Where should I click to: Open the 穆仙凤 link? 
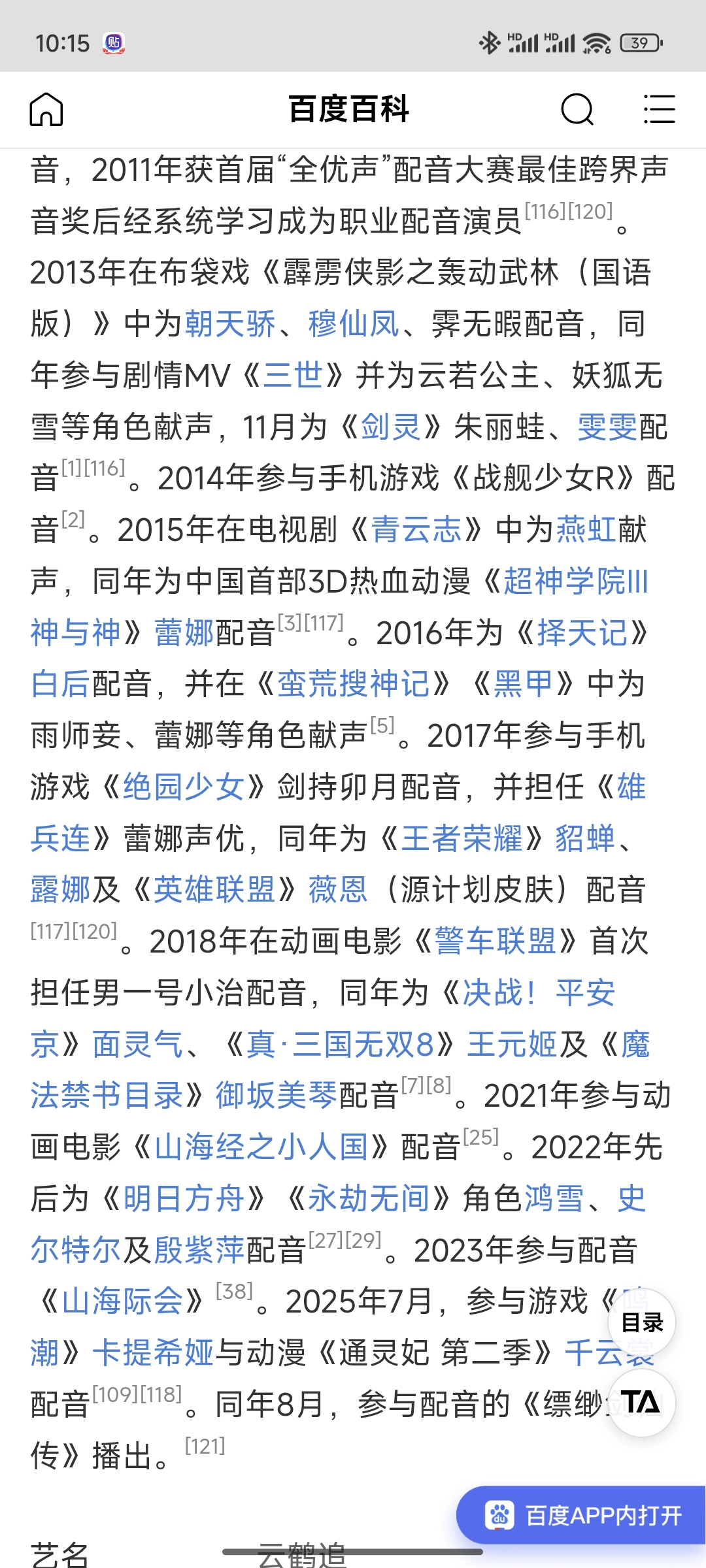tap(354, 324)
